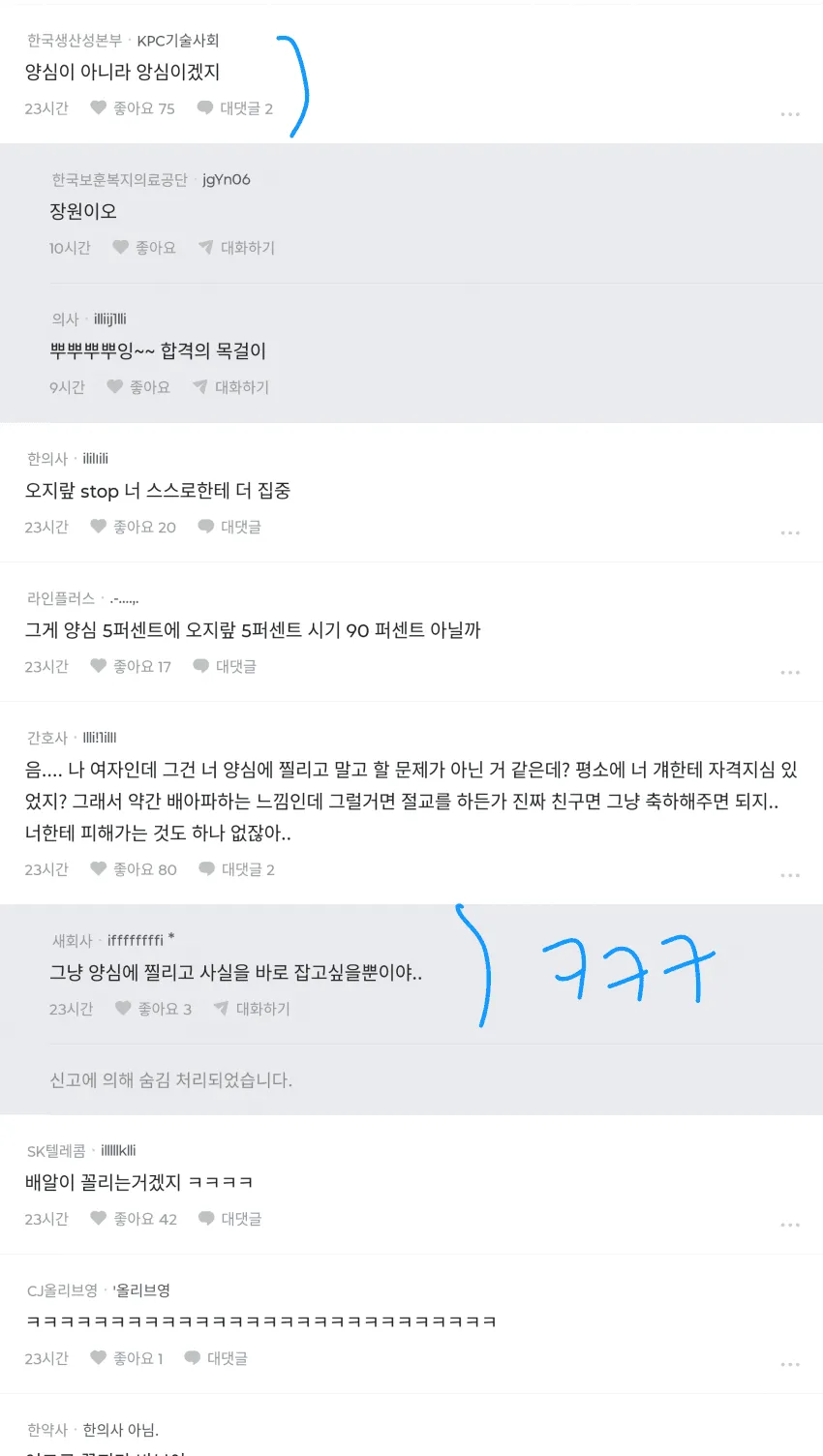Like the 간호사 comment starting '음....'
This screenshot has height=1456, width=823.
pos(134,869)
